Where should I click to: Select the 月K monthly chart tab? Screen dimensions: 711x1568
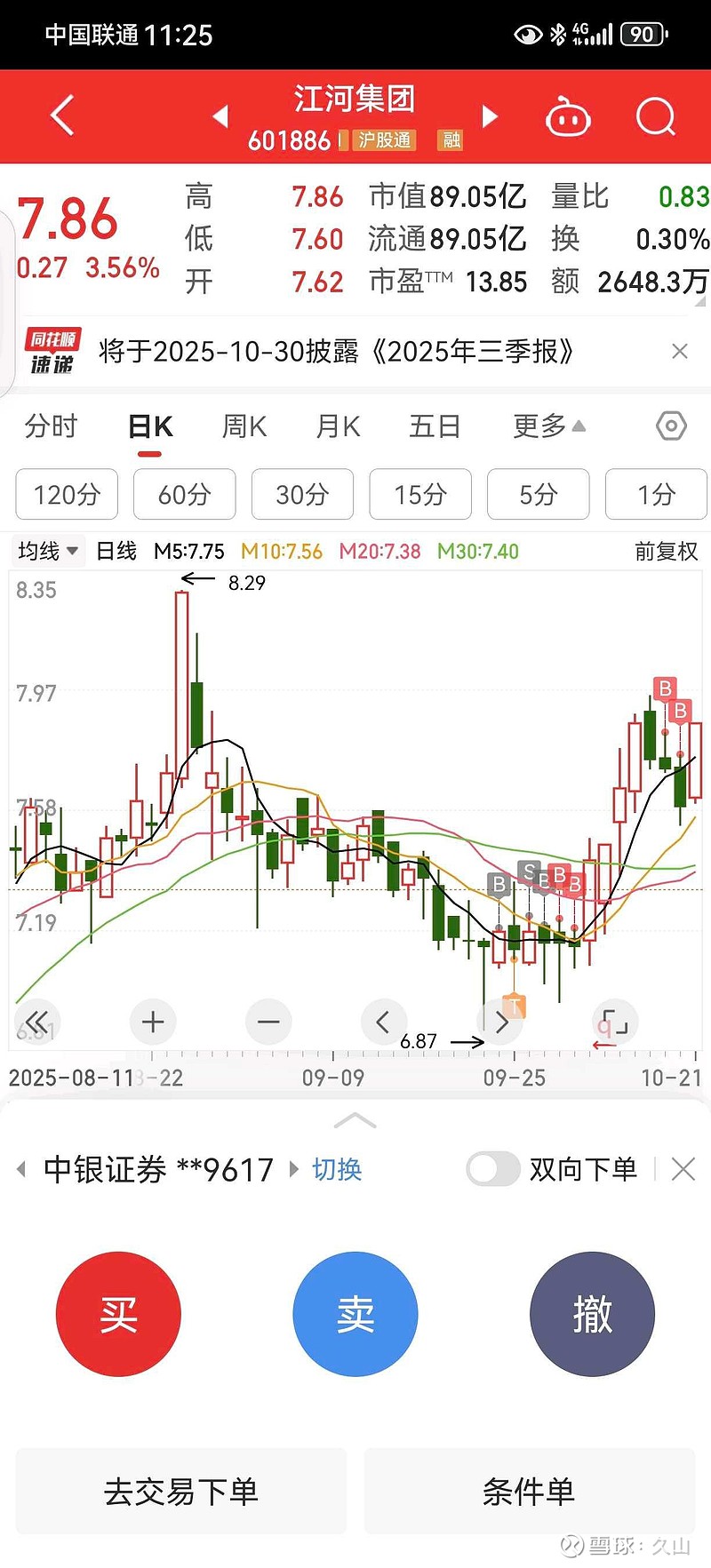click(338, 427)
